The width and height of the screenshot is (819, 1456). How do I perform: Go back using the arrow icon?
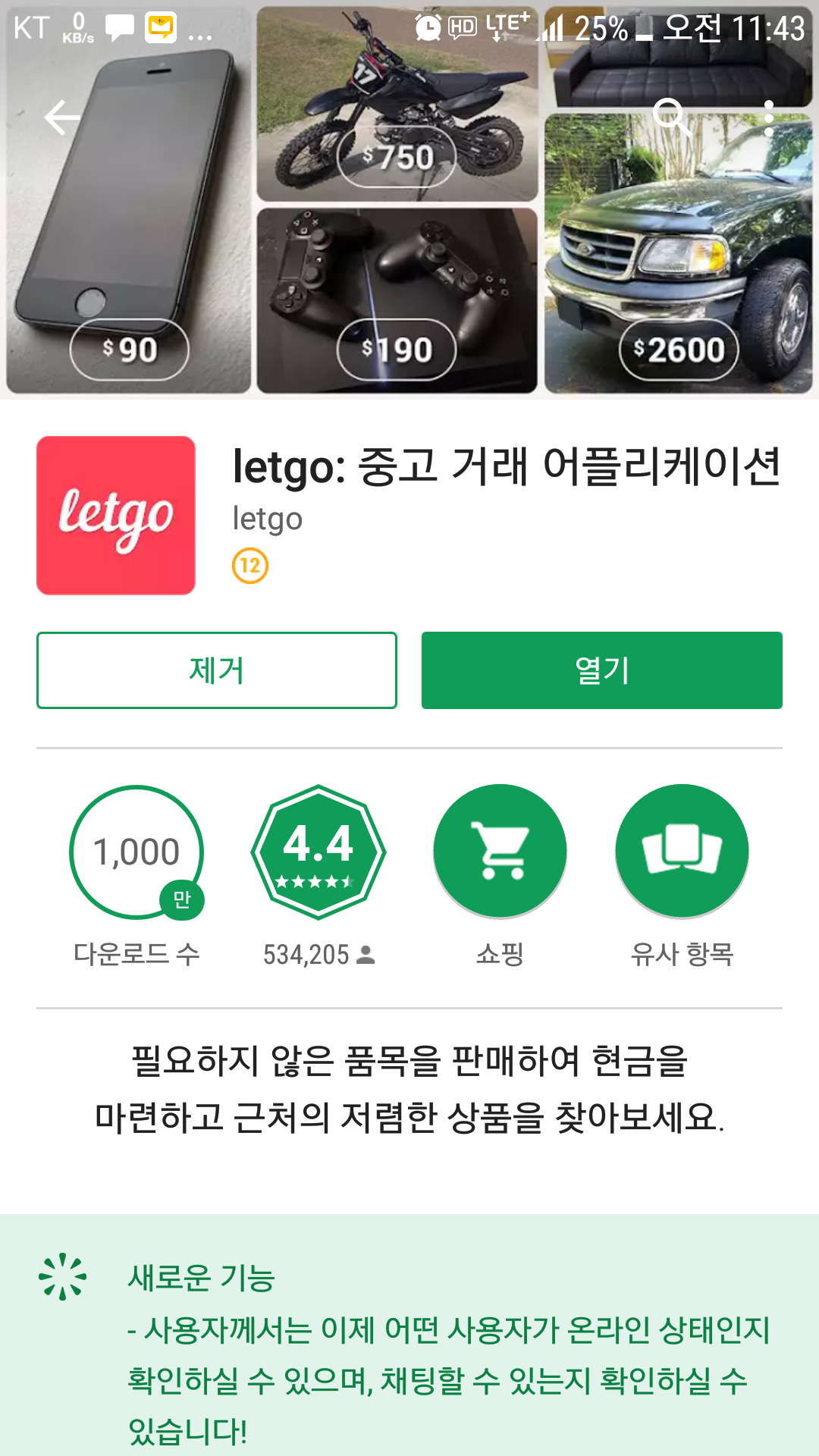tap(62, 118)
